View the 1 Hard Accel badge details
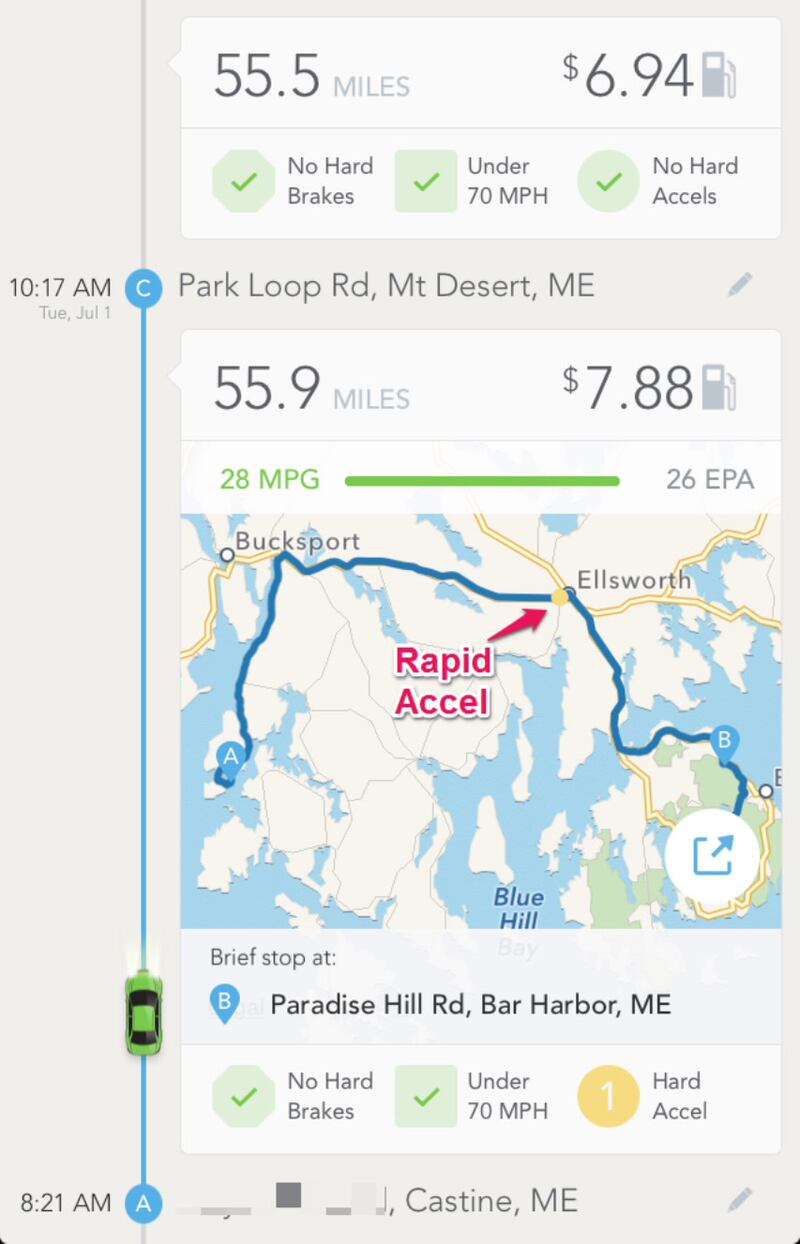Viewport: 800px width, 1244px height. [608, 1096]
